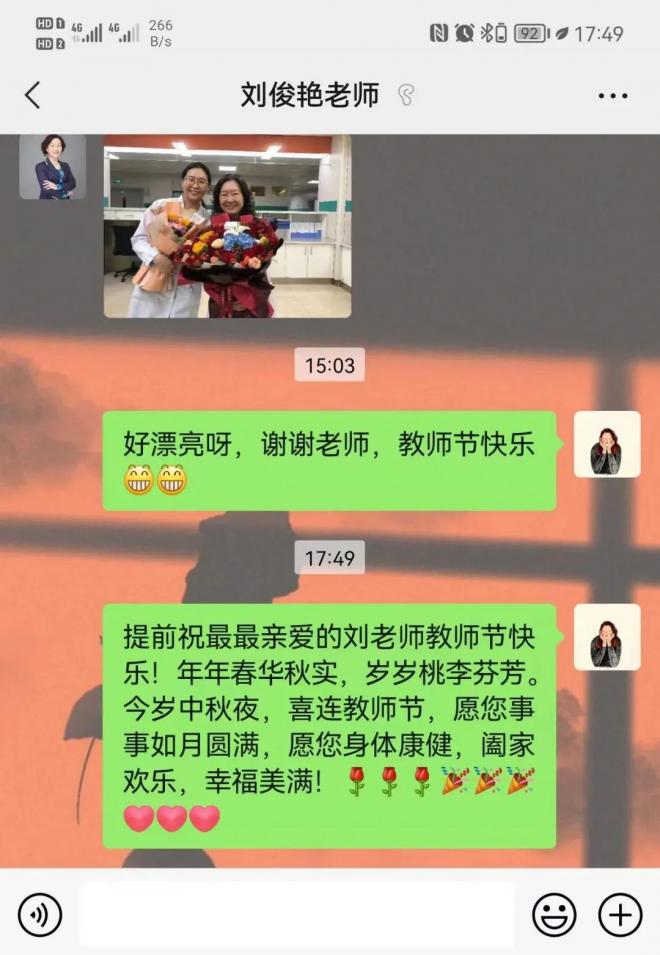Switch to voice message input

(x=40, y=914)
